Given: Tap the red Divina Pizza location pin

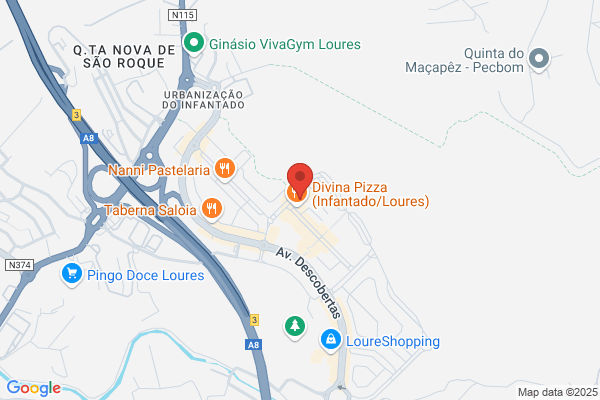Looking at the screenshot, I should (x=300, y=180).
